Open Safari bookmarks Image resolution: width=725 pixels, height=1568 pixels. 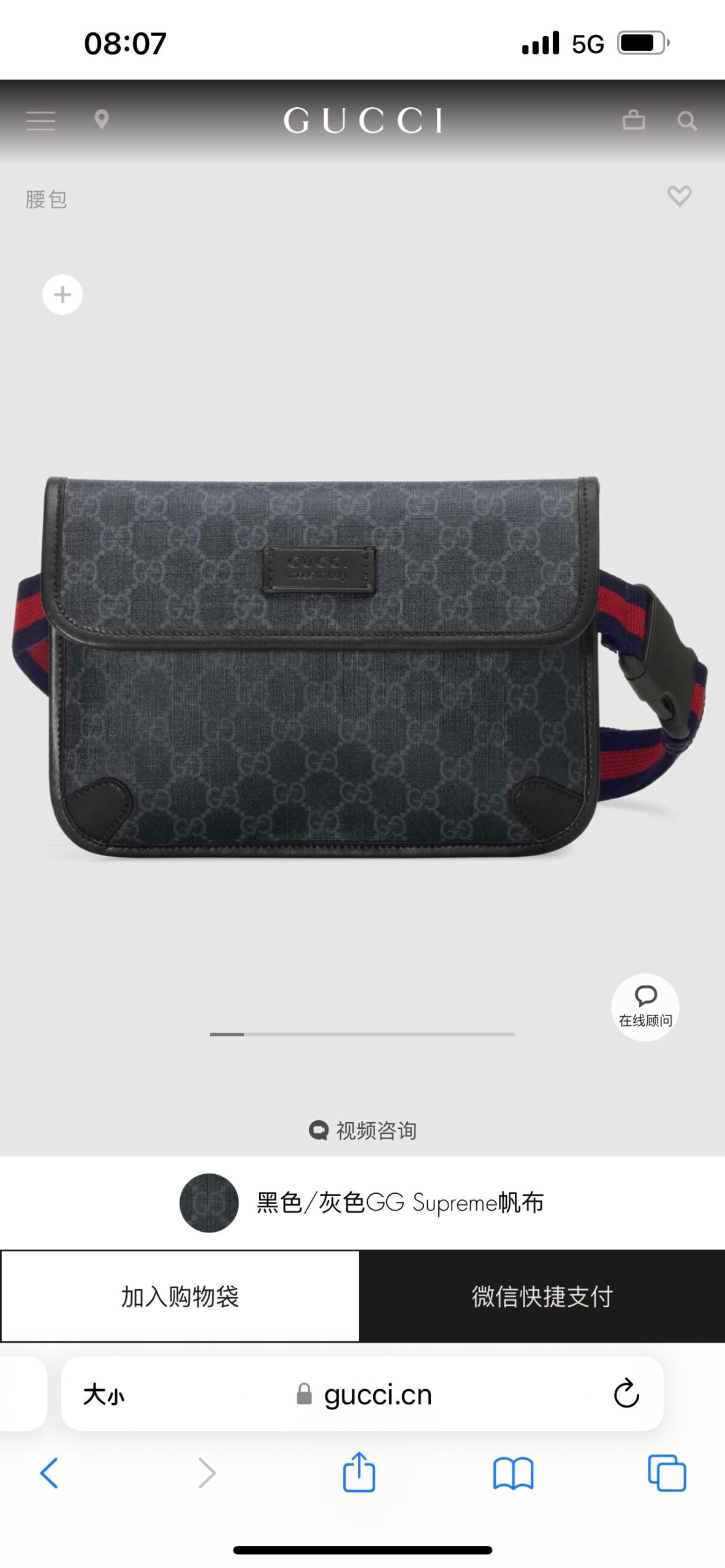513,1472
